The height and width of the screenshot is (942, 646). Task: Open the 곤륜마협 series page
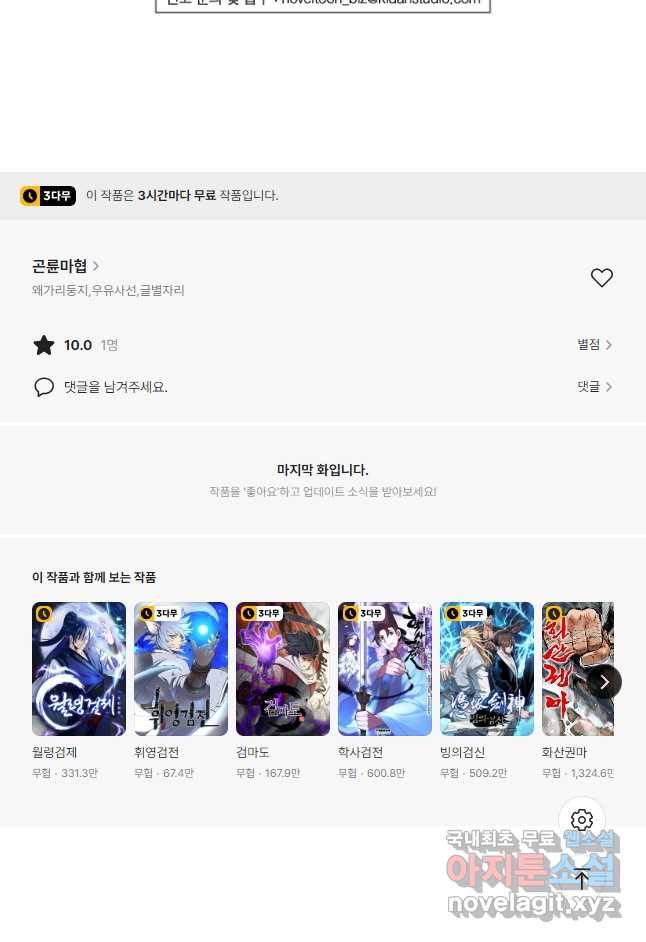tap(66, 266)
